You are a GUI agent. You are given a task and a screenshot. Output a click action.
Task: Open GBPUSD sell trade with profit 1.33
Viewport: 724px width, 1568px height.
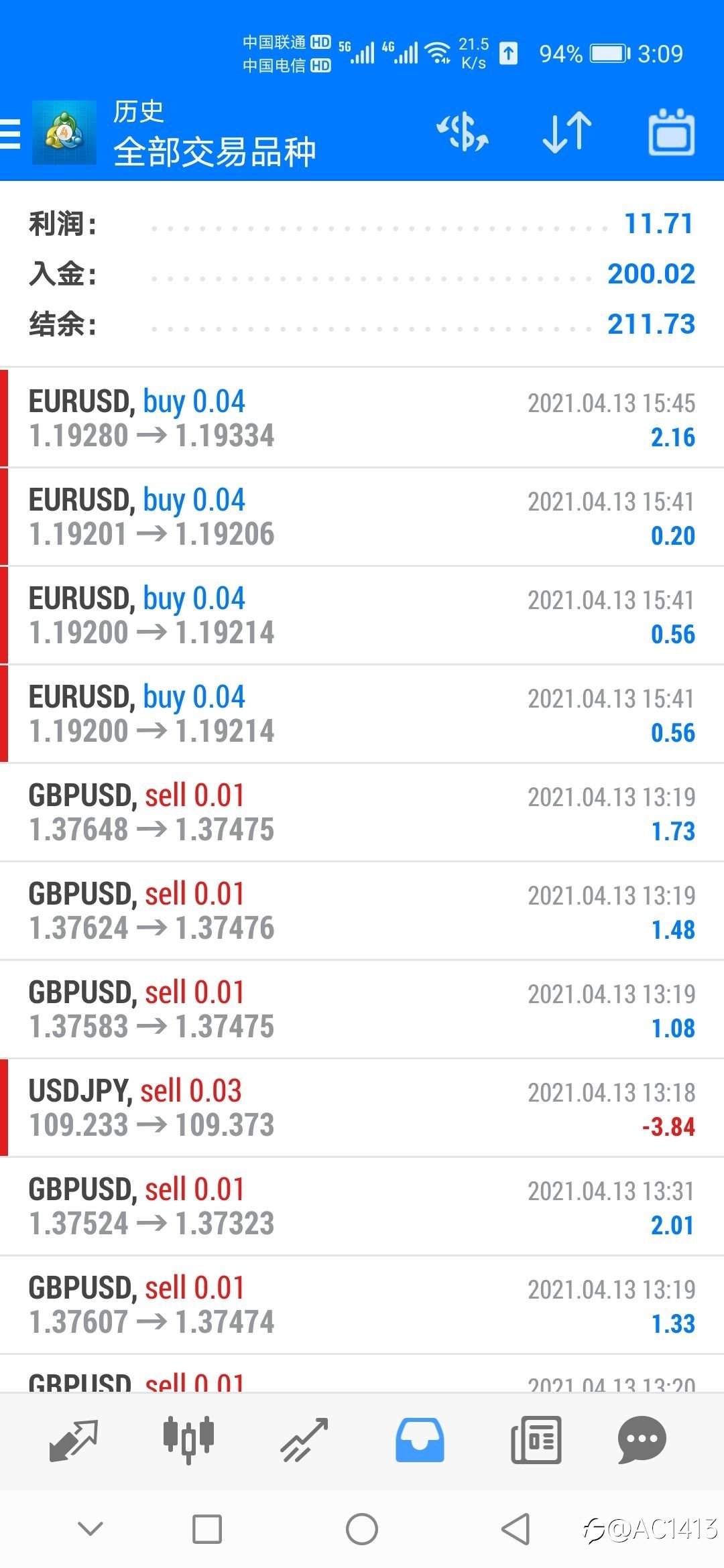pyautogui.click(x=362, y=1305)
